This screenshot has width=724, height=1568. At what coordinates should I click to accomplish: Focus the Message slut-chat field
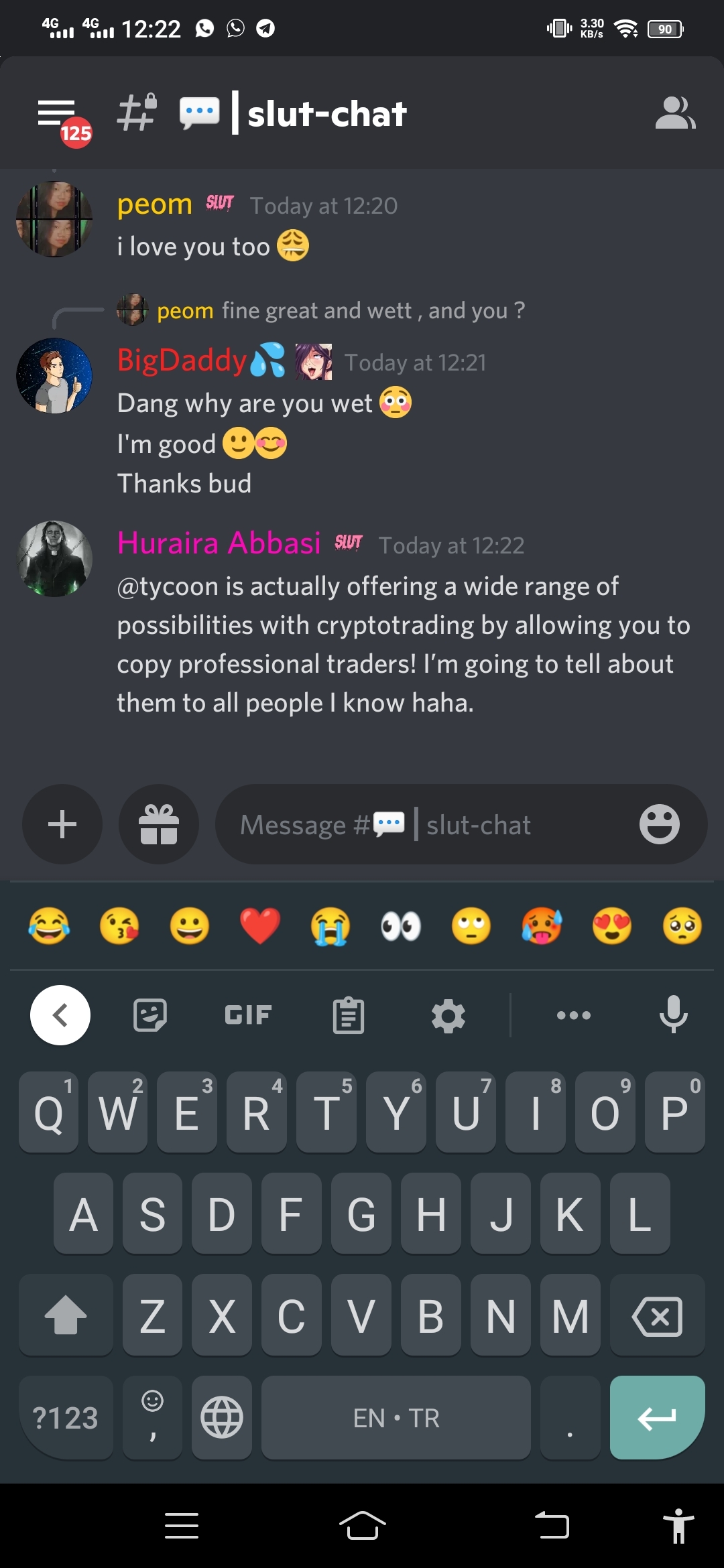tap(429, 825)
